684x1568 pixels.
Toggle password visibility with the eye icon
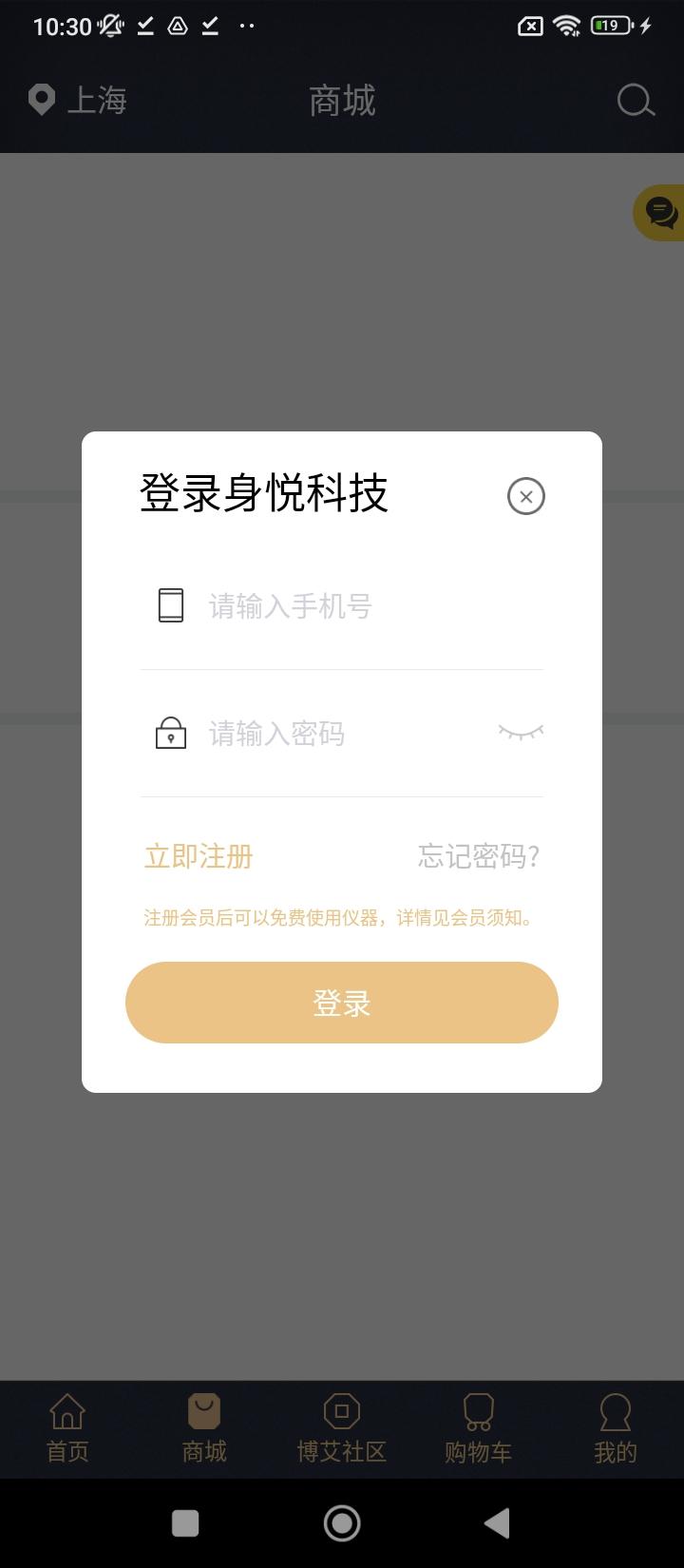click(x=521, y=732)
